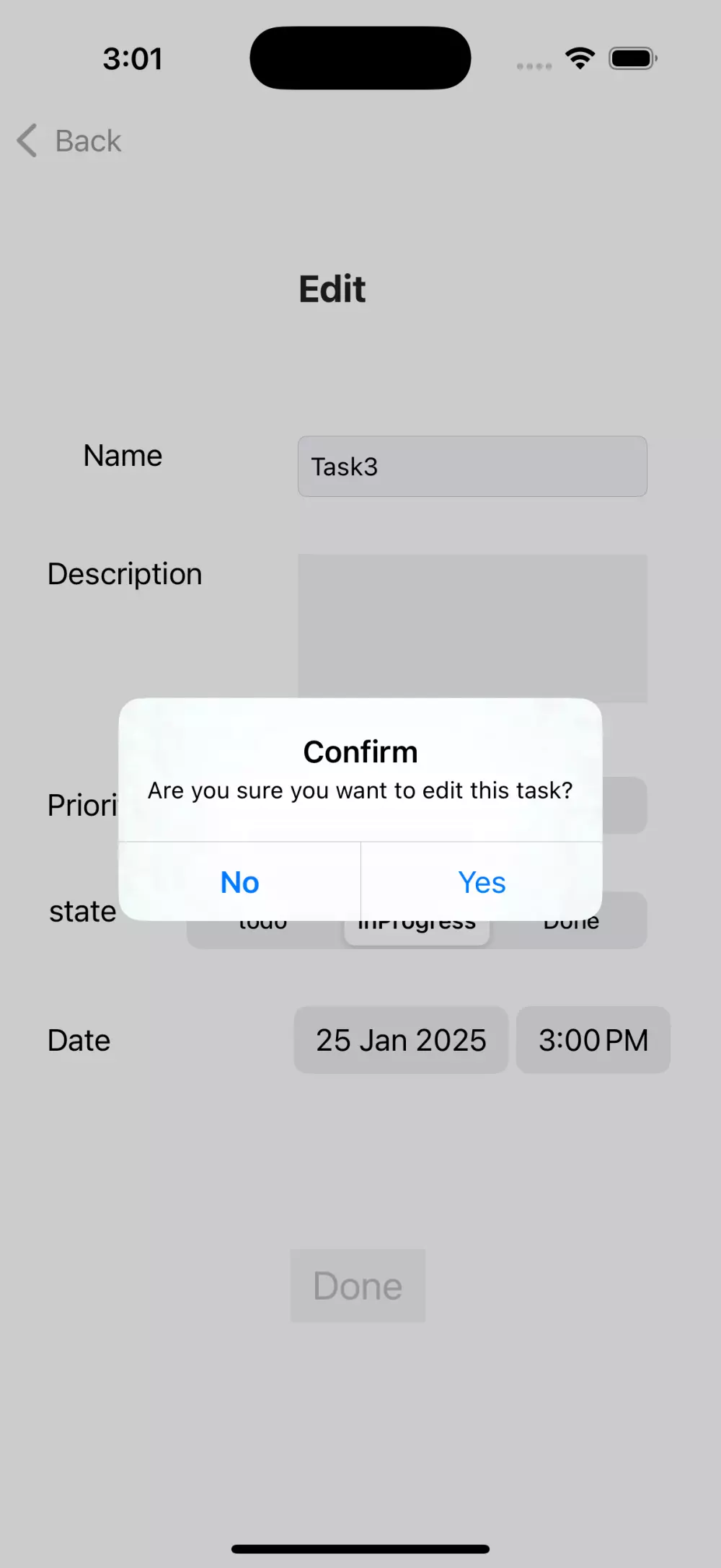This screenshot has height=1568, width=721.
Task: Tap the dimmed Done button below the form
Action: click(x=358, y=1285)
